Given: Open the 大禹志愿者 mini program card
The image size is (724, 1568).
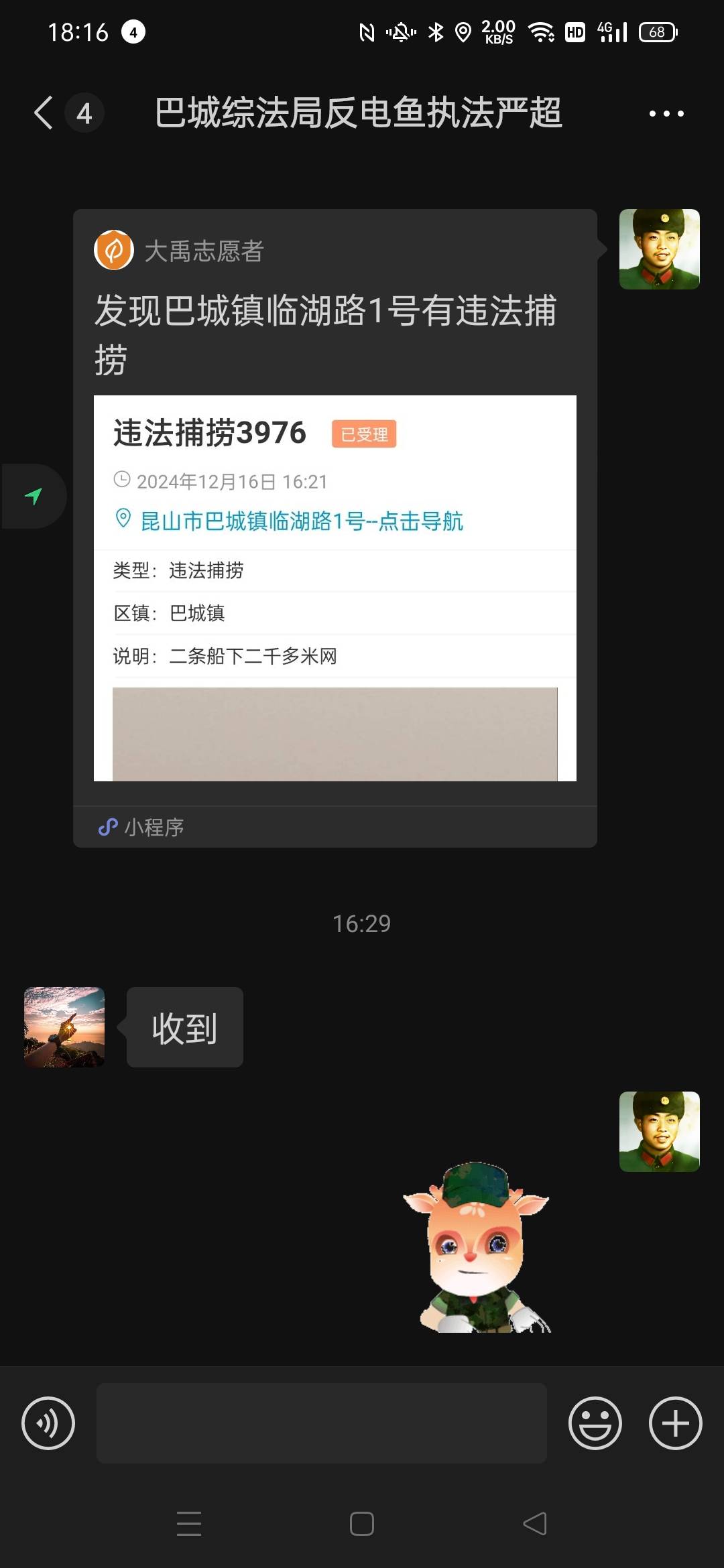Looking at the screenshot, I should point(335,528).
